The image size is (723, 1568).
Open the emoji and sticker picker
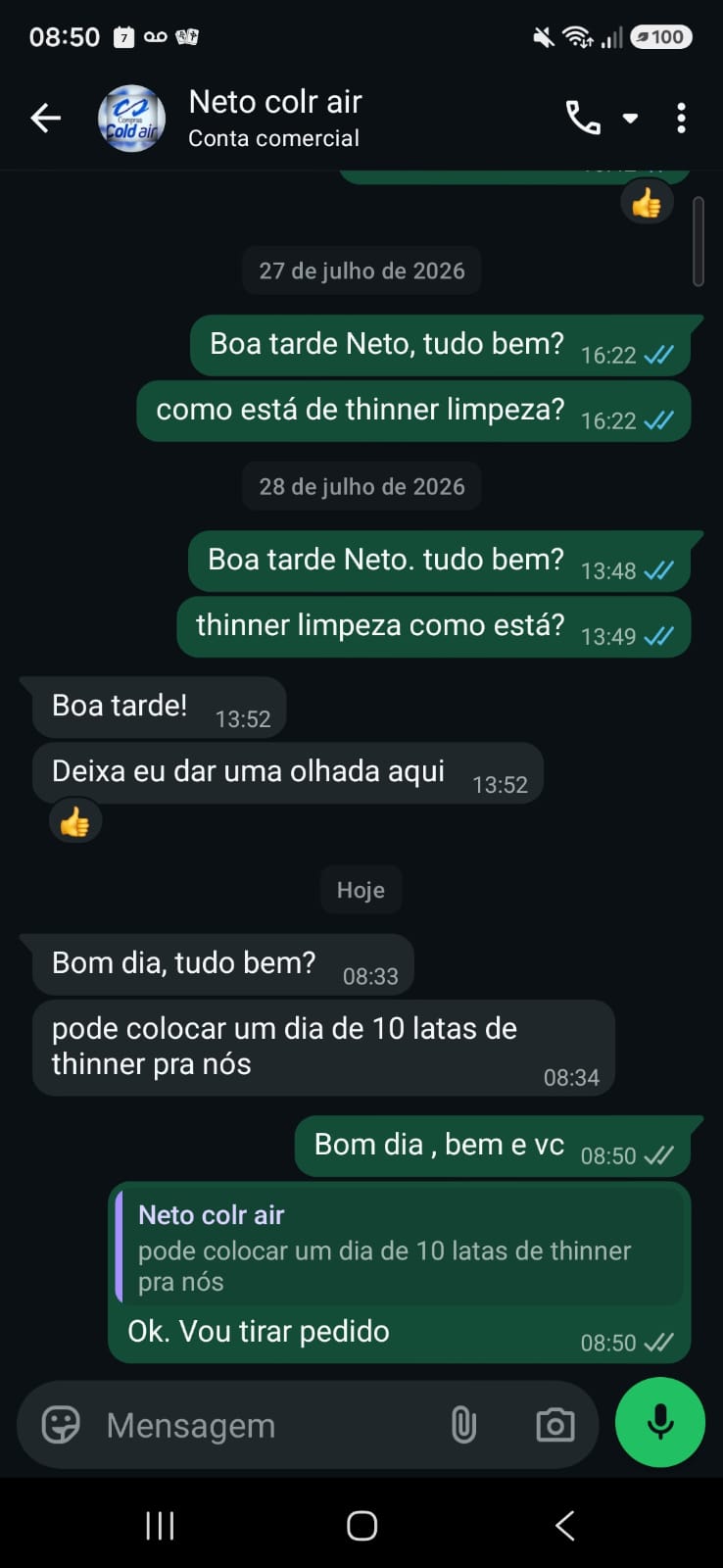point(60,1425)
